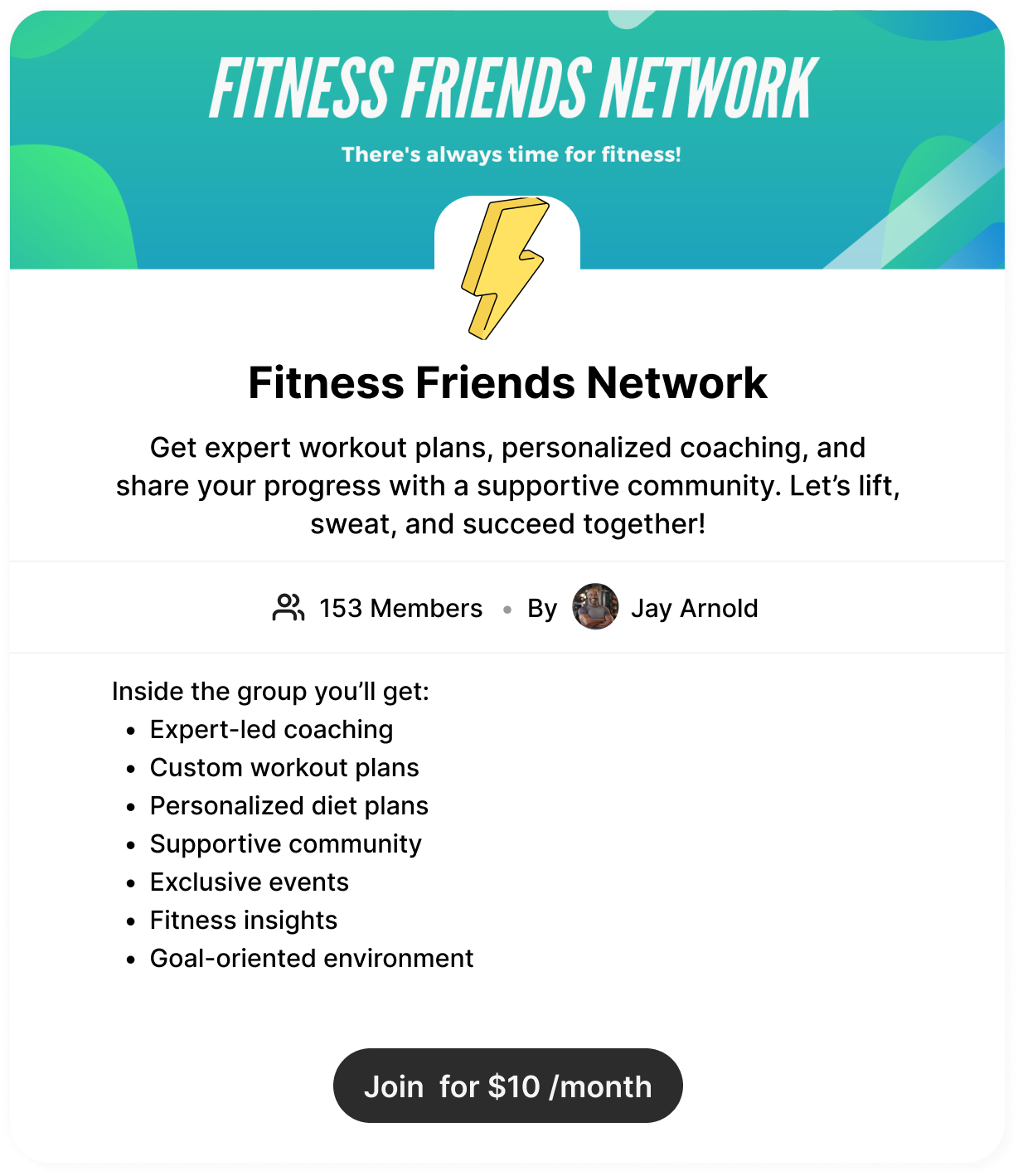Click the Fitness insights list item
The image size is (1018, 1176).
click(243, 920)
